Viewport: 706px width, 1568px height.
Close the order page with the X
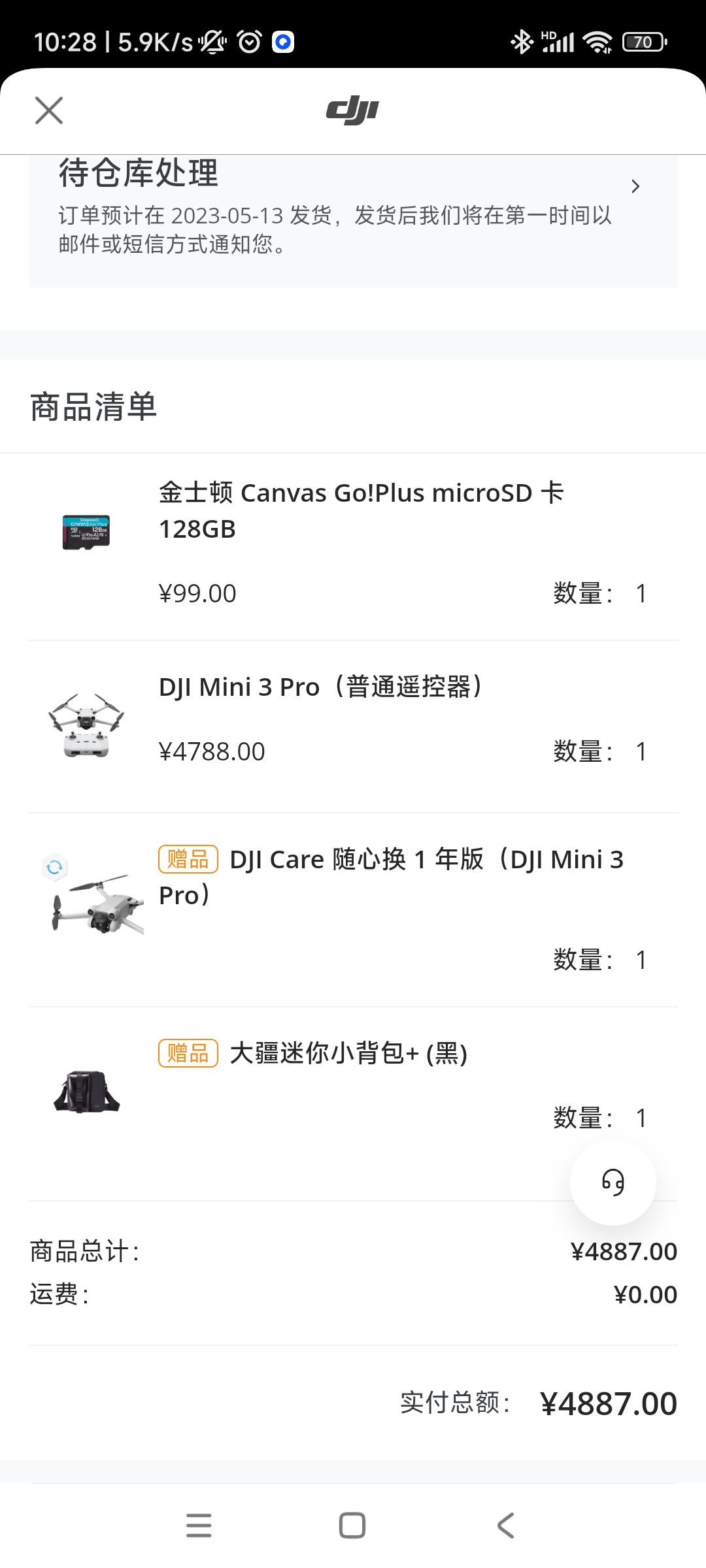[x=48, y=110]
